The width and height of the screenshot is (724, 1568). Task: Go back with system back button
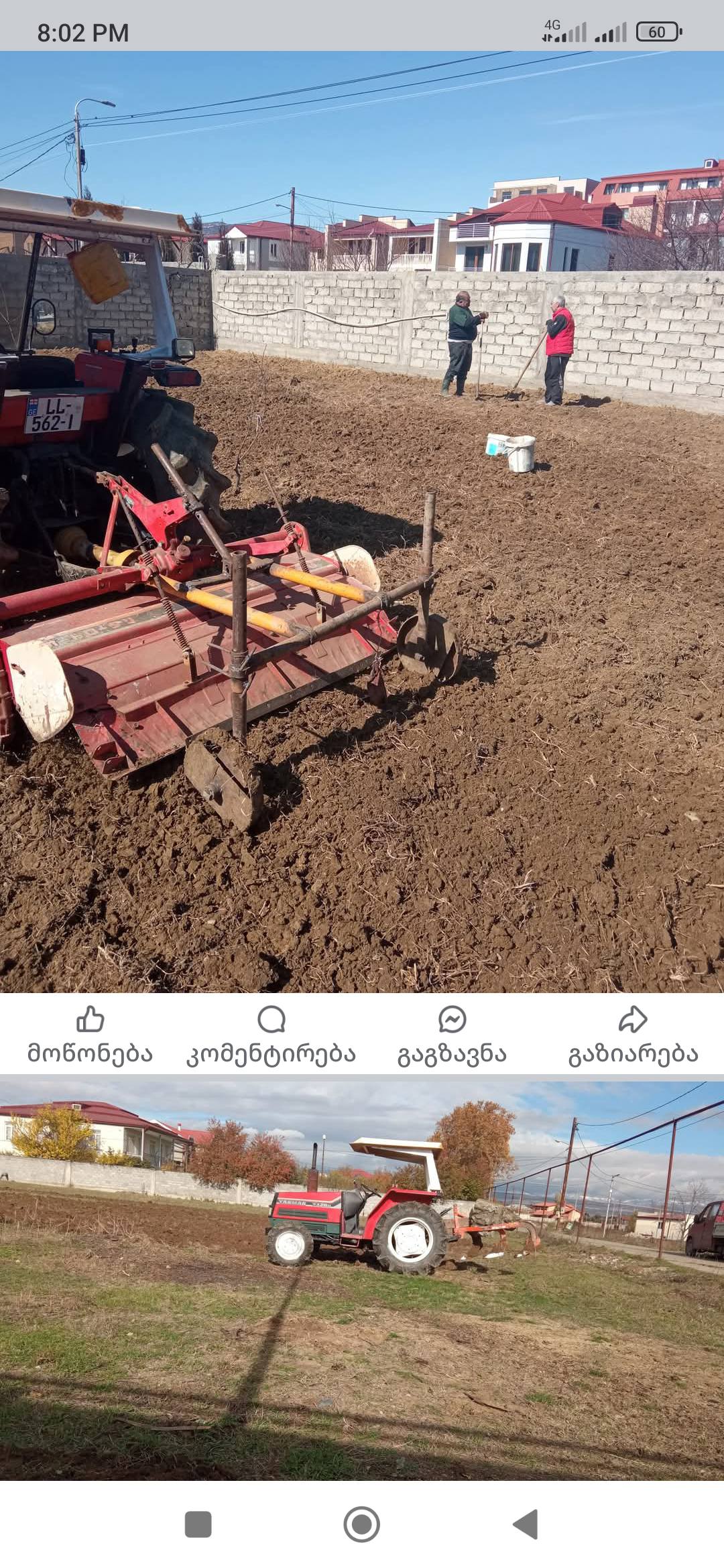click(526, 1524)
